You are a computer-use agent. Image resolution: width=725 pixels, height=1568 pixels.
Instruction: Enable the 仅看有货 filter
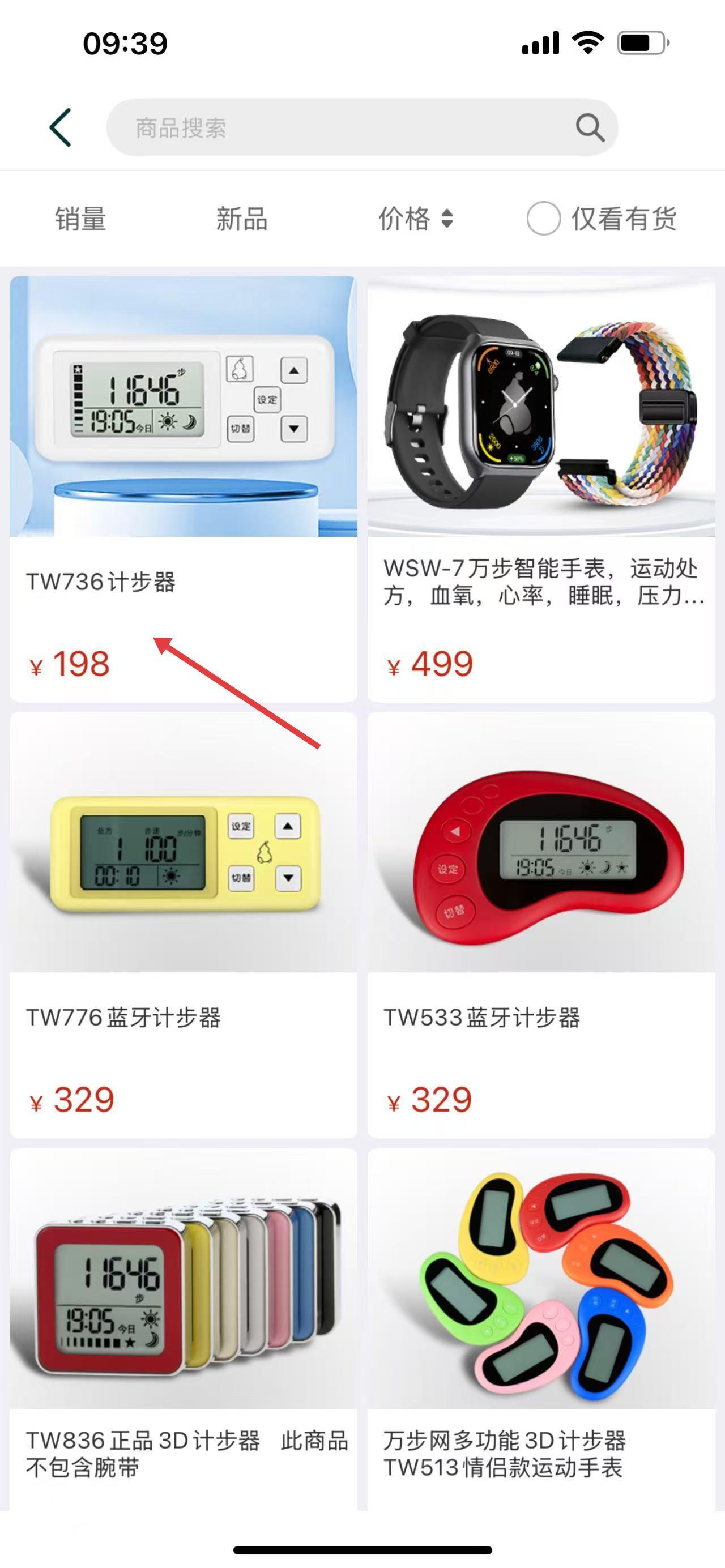coord(603,219)
